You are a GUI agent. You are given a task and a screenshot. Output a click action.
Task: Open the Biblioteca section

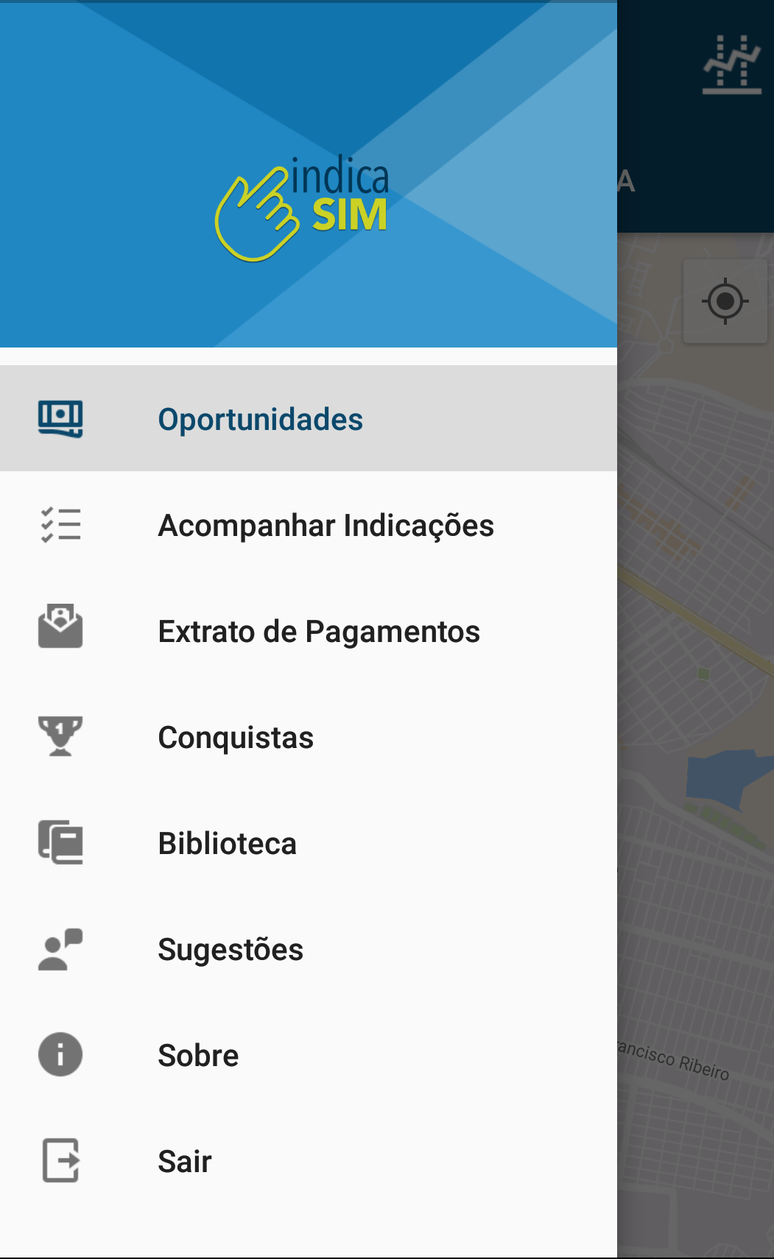tap(227, 843)
